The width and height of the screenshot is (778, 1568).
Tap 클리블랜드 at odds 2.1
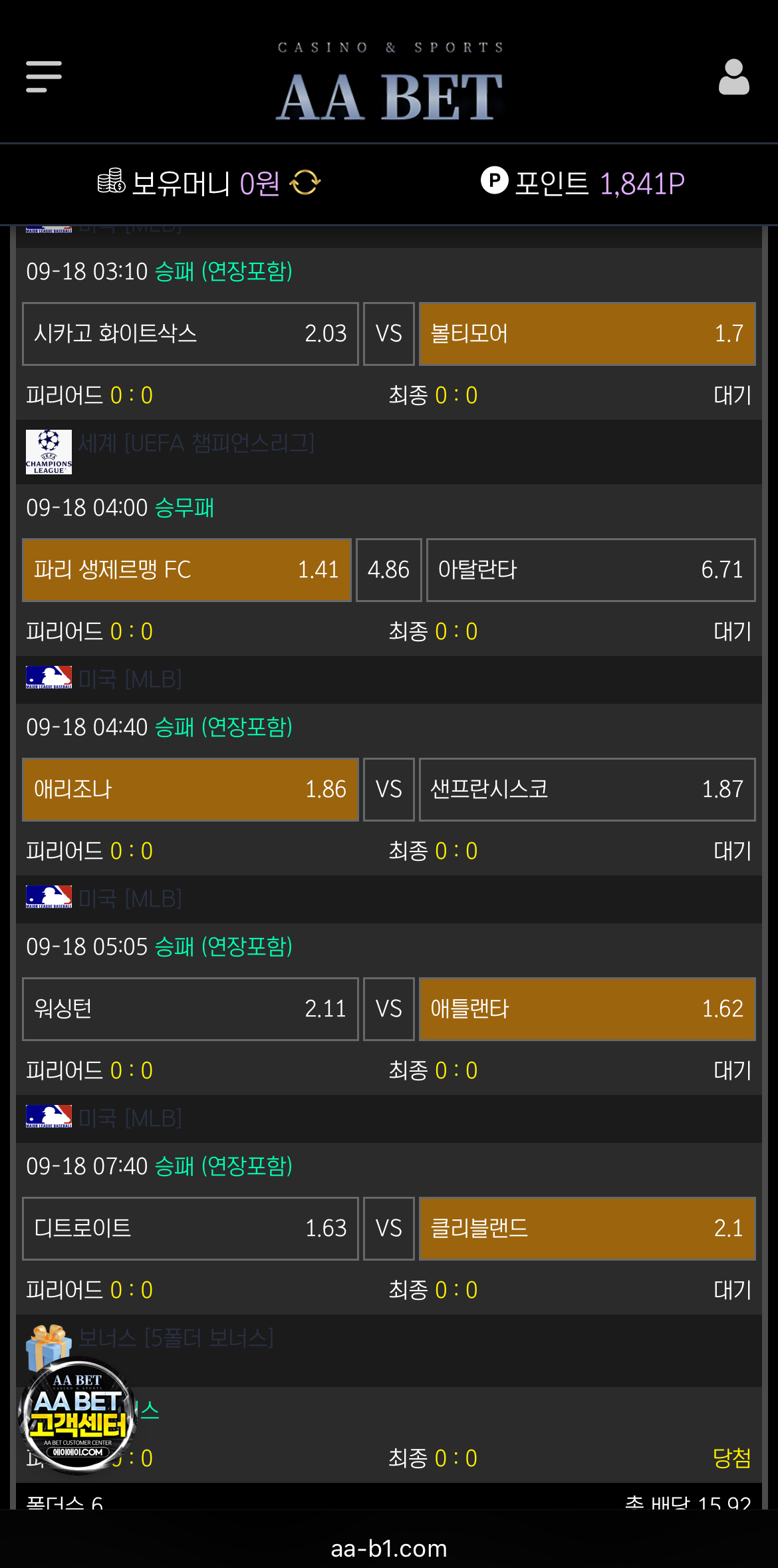[587, 1229]
